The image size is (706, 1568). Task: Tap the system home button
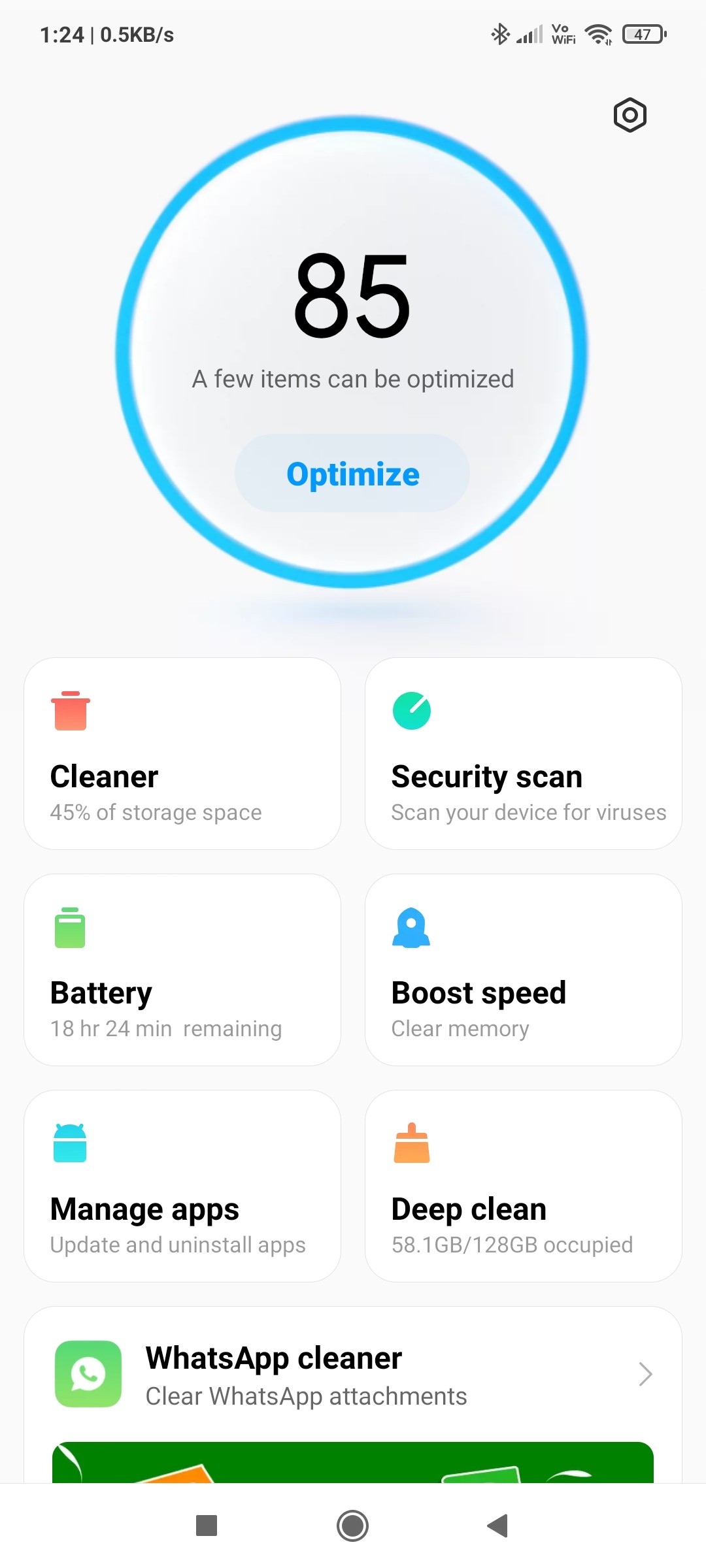click(x=352, y=1526)
